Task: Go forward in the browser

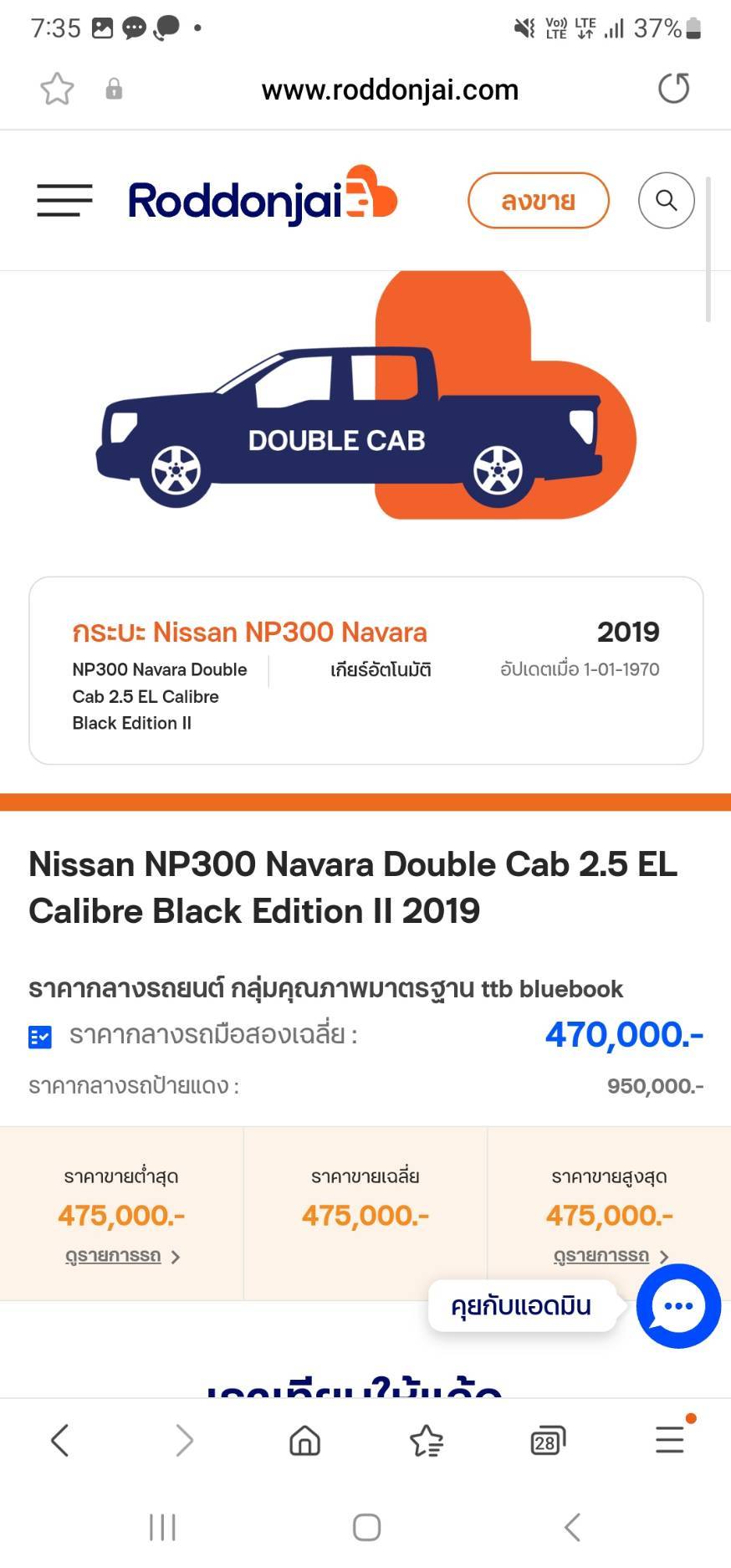Action: coord(184,1440)
